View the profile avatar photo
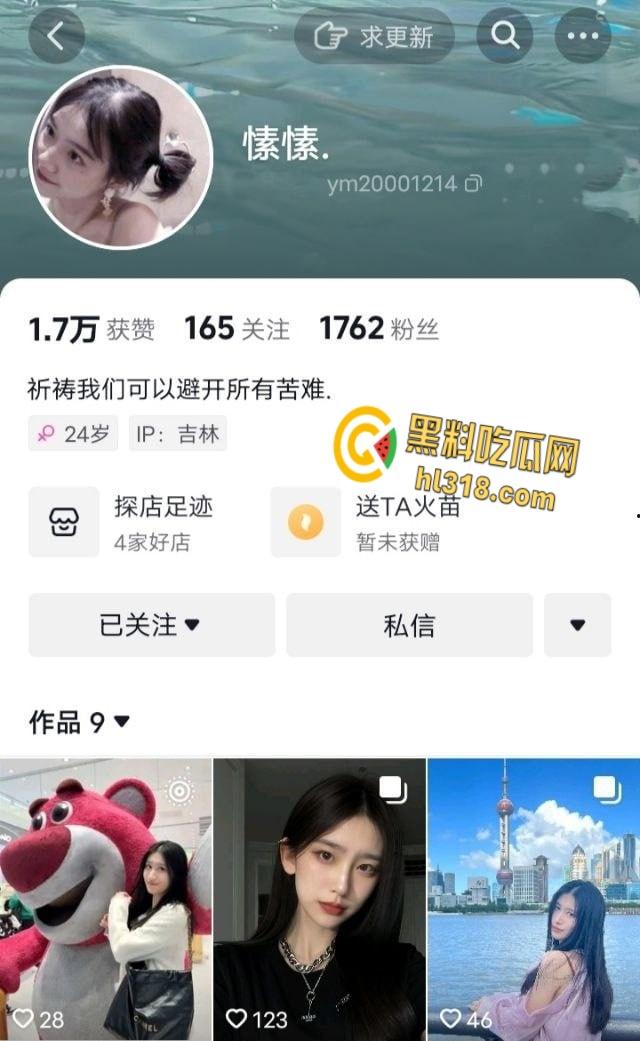Screen dimensions: 640x1041 (121, 157)
